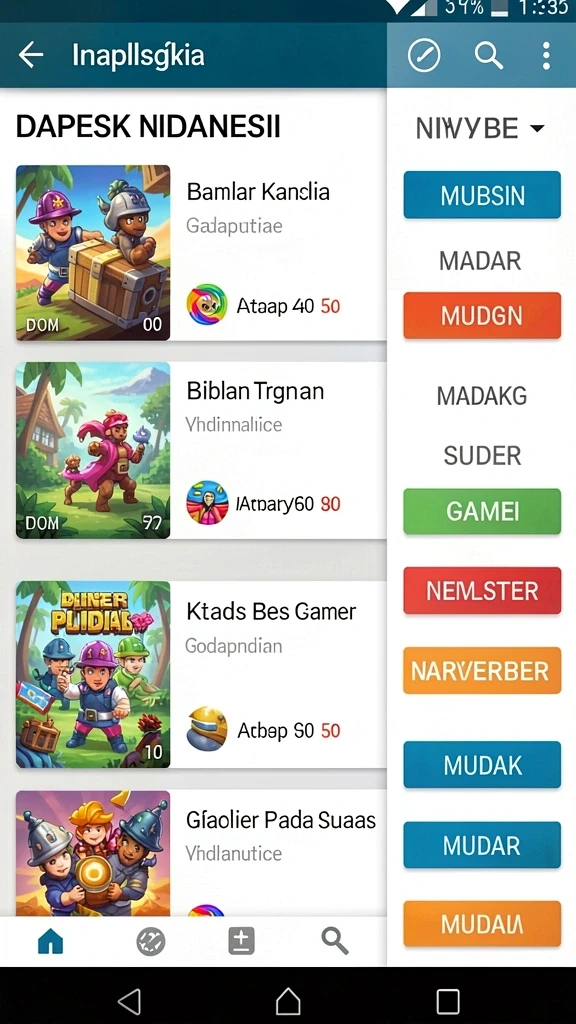Select the NARVERBER button
The width and height of the screenshot is (576, 1024).
tap(482, 670)
